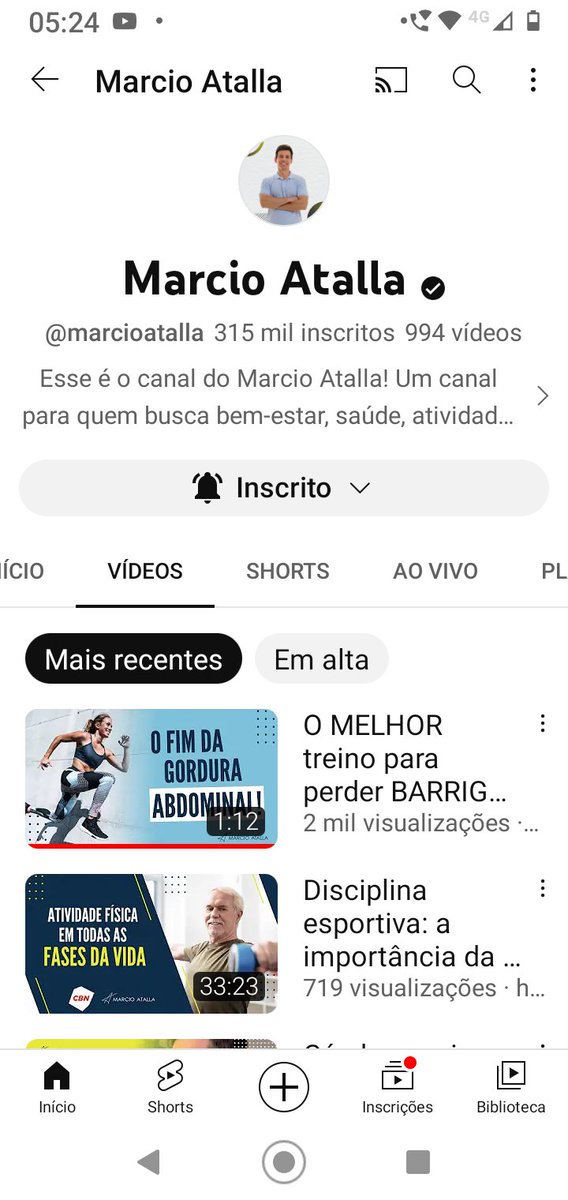Open the top-right overflow menu

tap(533, 80)
